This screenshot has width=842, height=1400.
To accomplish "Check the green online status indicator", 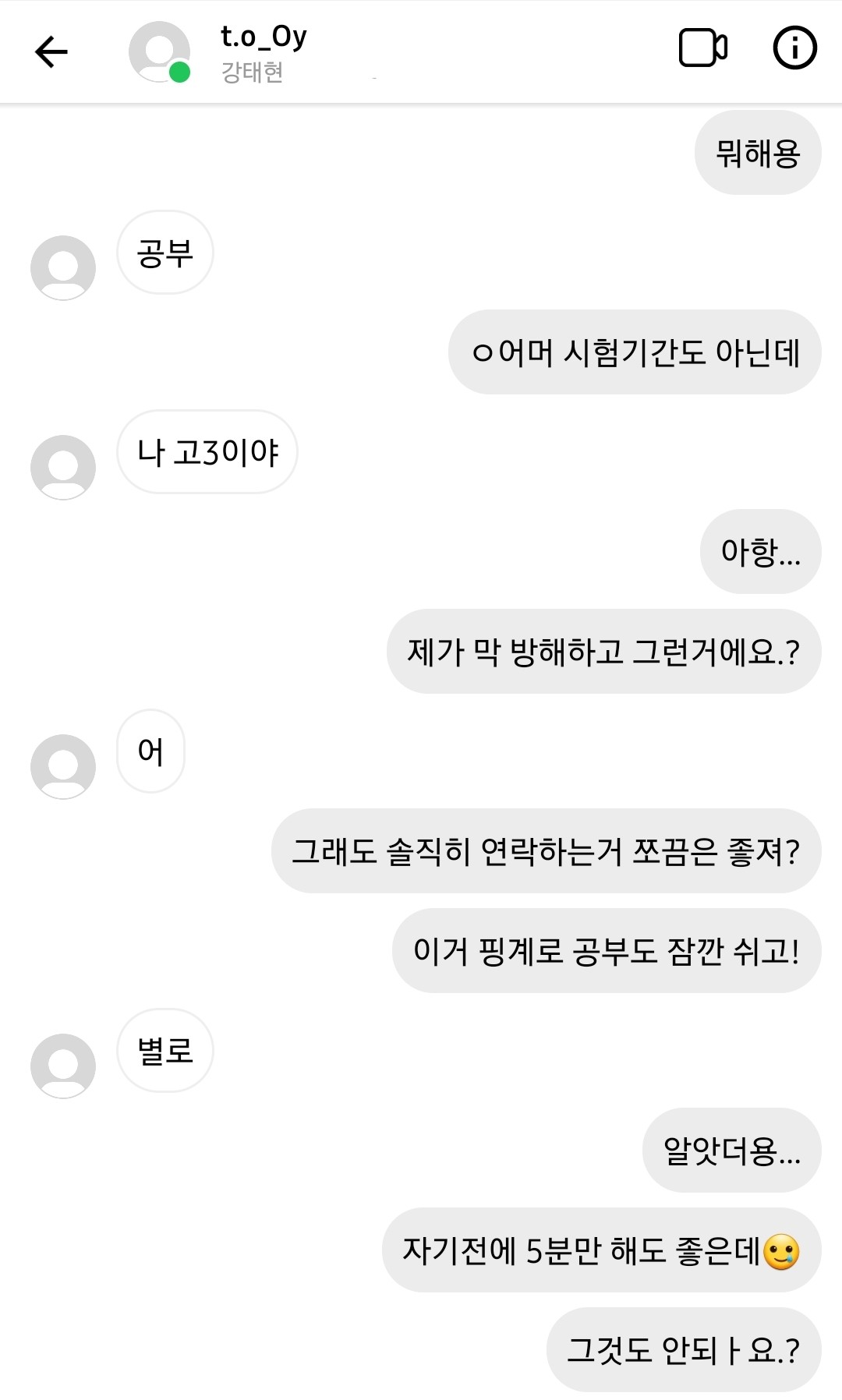I will [x=180, y=72].
